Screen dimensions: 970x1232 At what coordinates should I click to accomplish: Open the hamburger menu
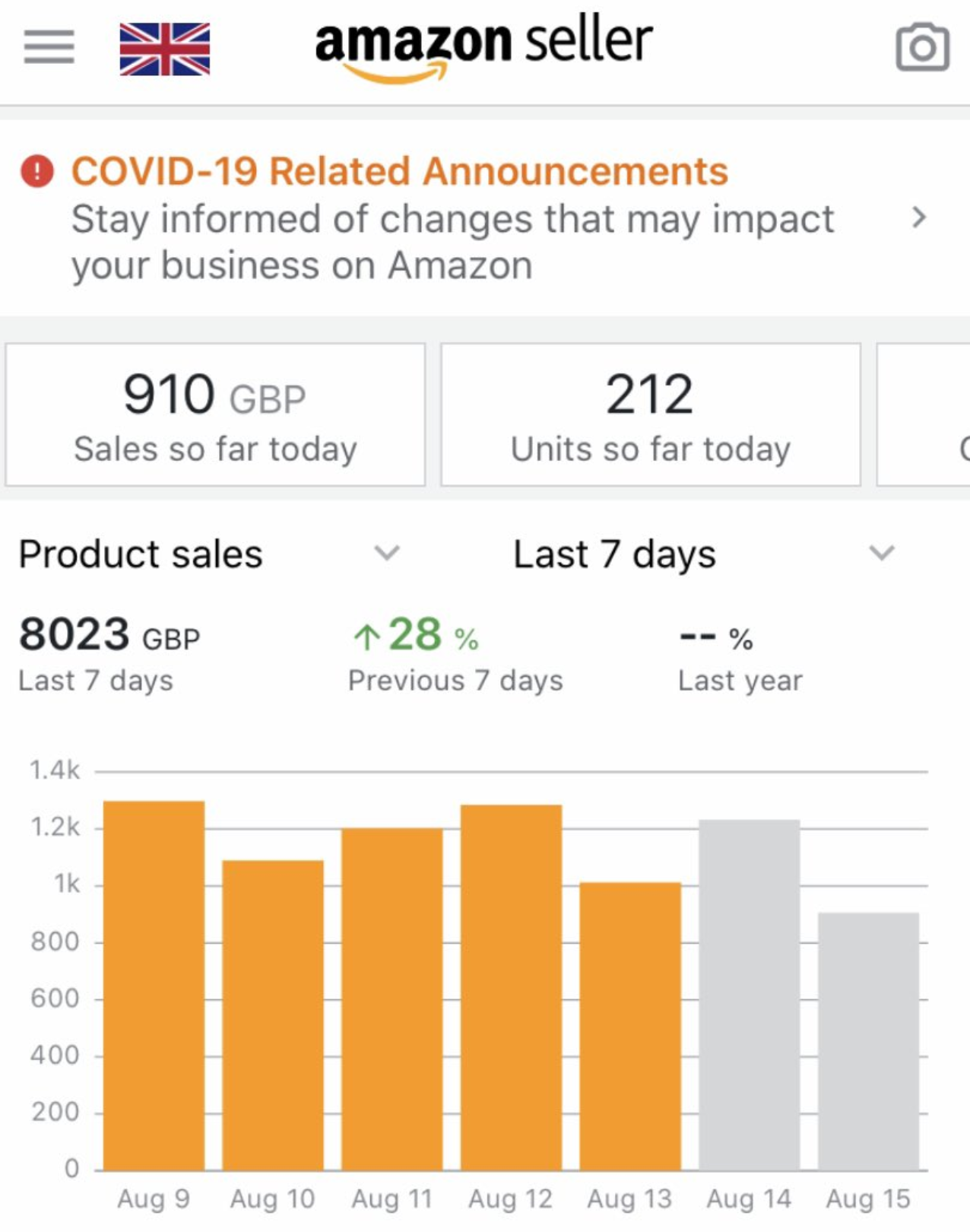click(49, 47)
